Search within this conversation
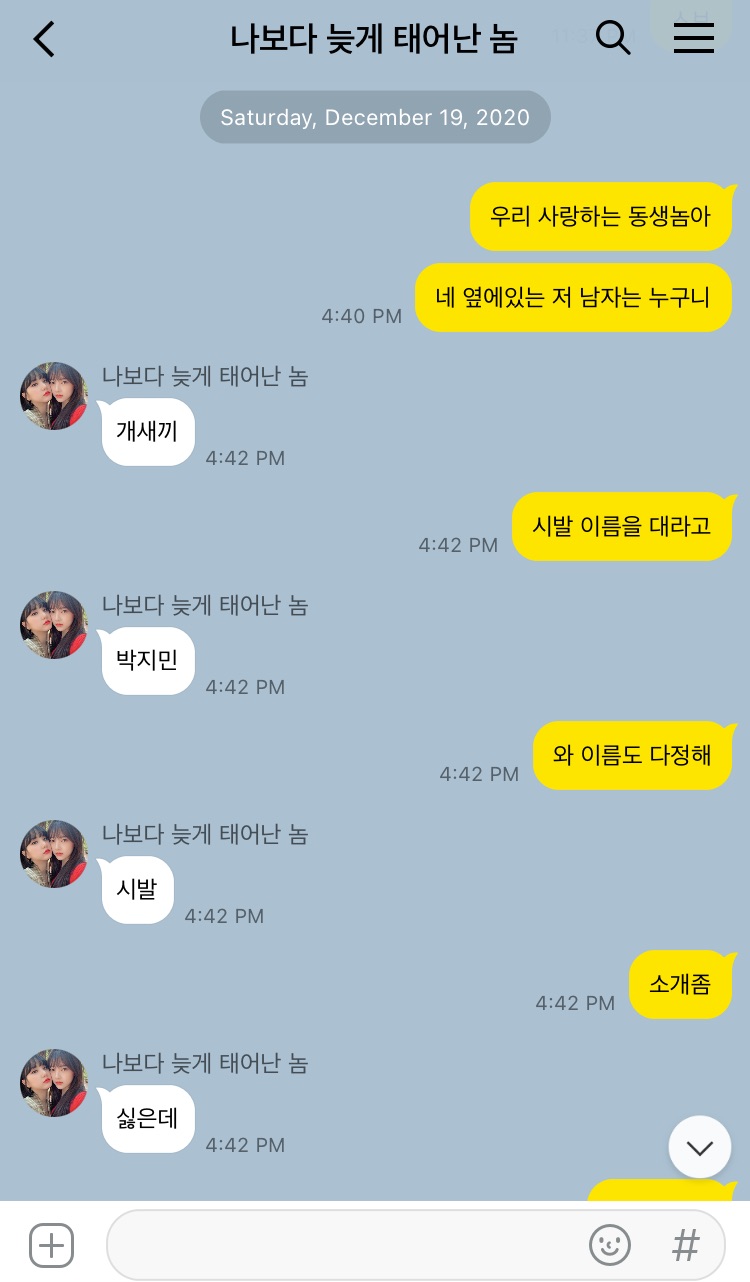Screen dimensions: 750x1282 (x=613, y=38)
